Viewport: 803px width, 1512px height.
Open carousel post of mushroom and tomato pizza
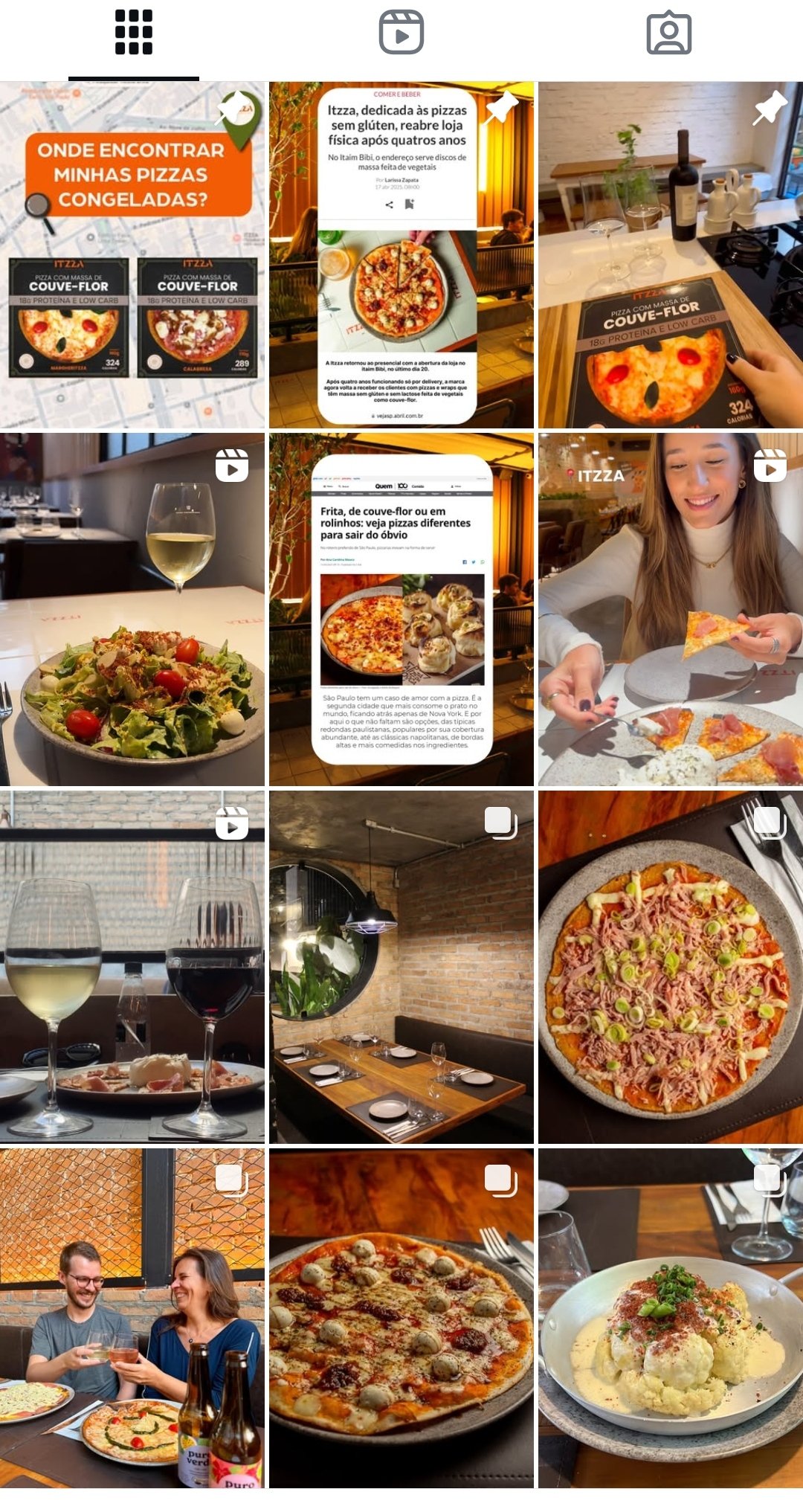[x=401, y=1318]
